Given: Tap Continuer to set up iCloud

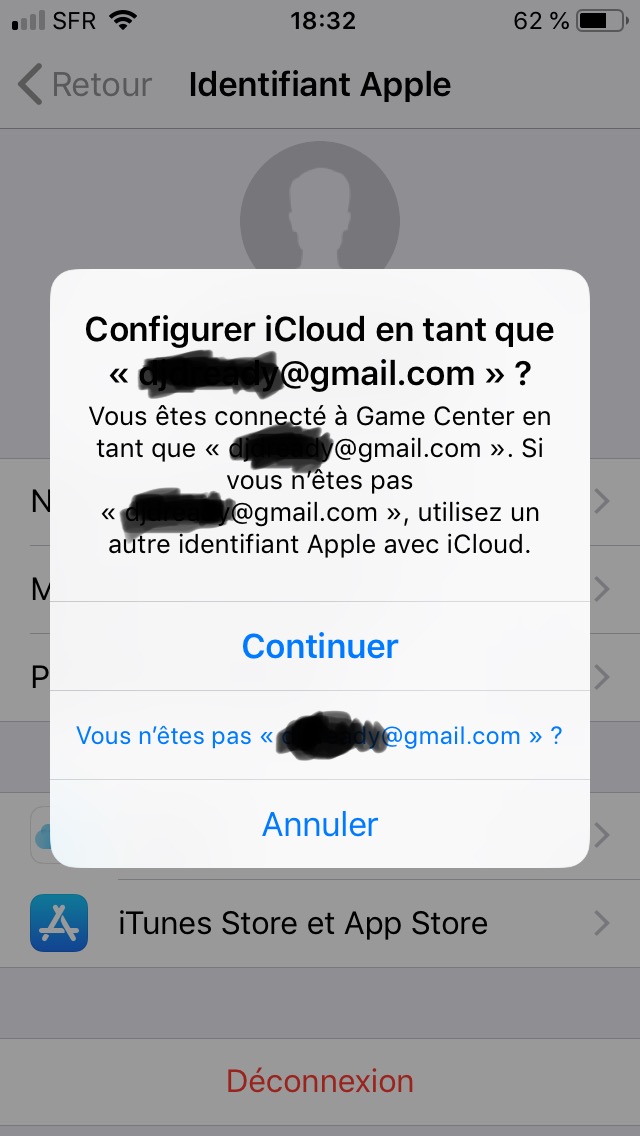Looking at the screenshot, I should pyautogui.click(x=320, y=646).
